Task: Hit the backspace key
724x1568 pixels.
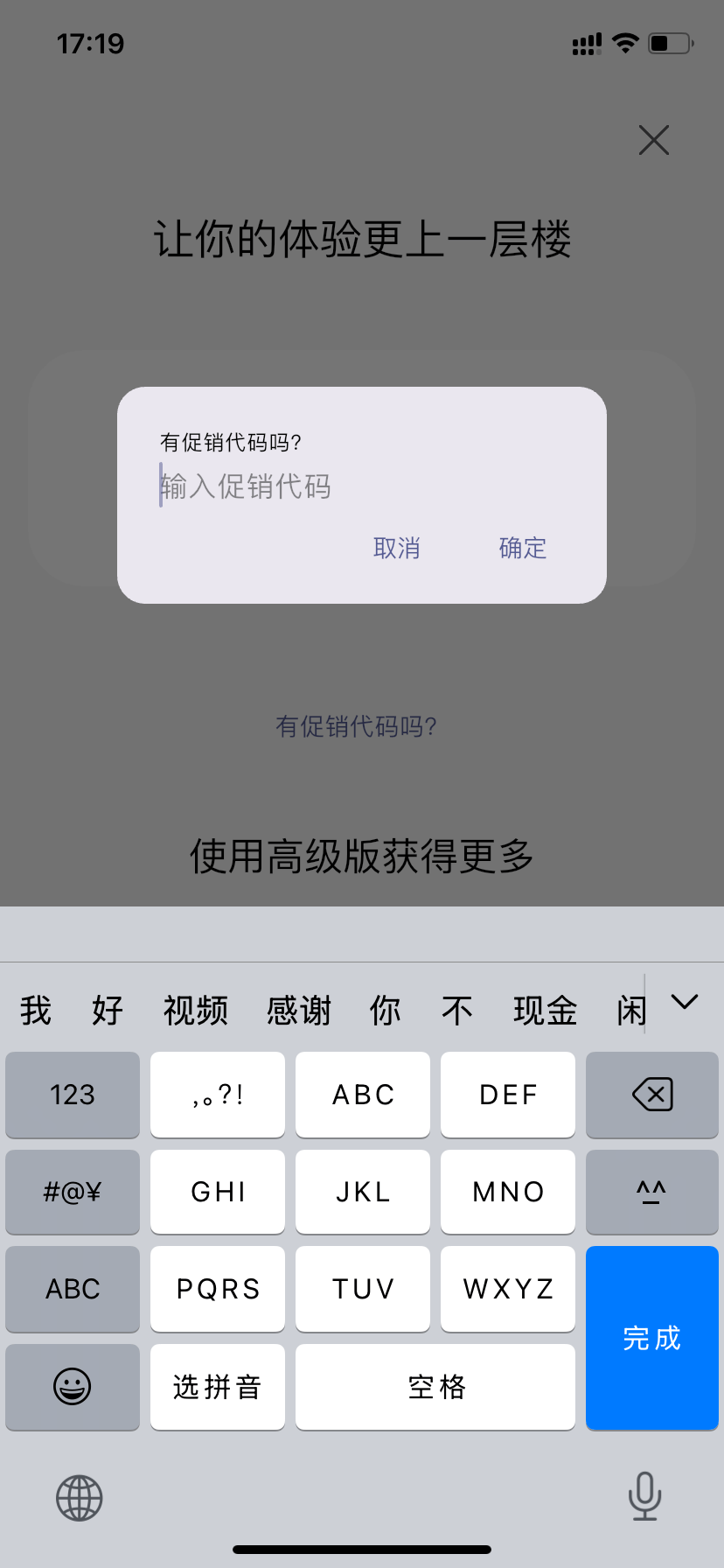Action: [x=651, y=1095]
